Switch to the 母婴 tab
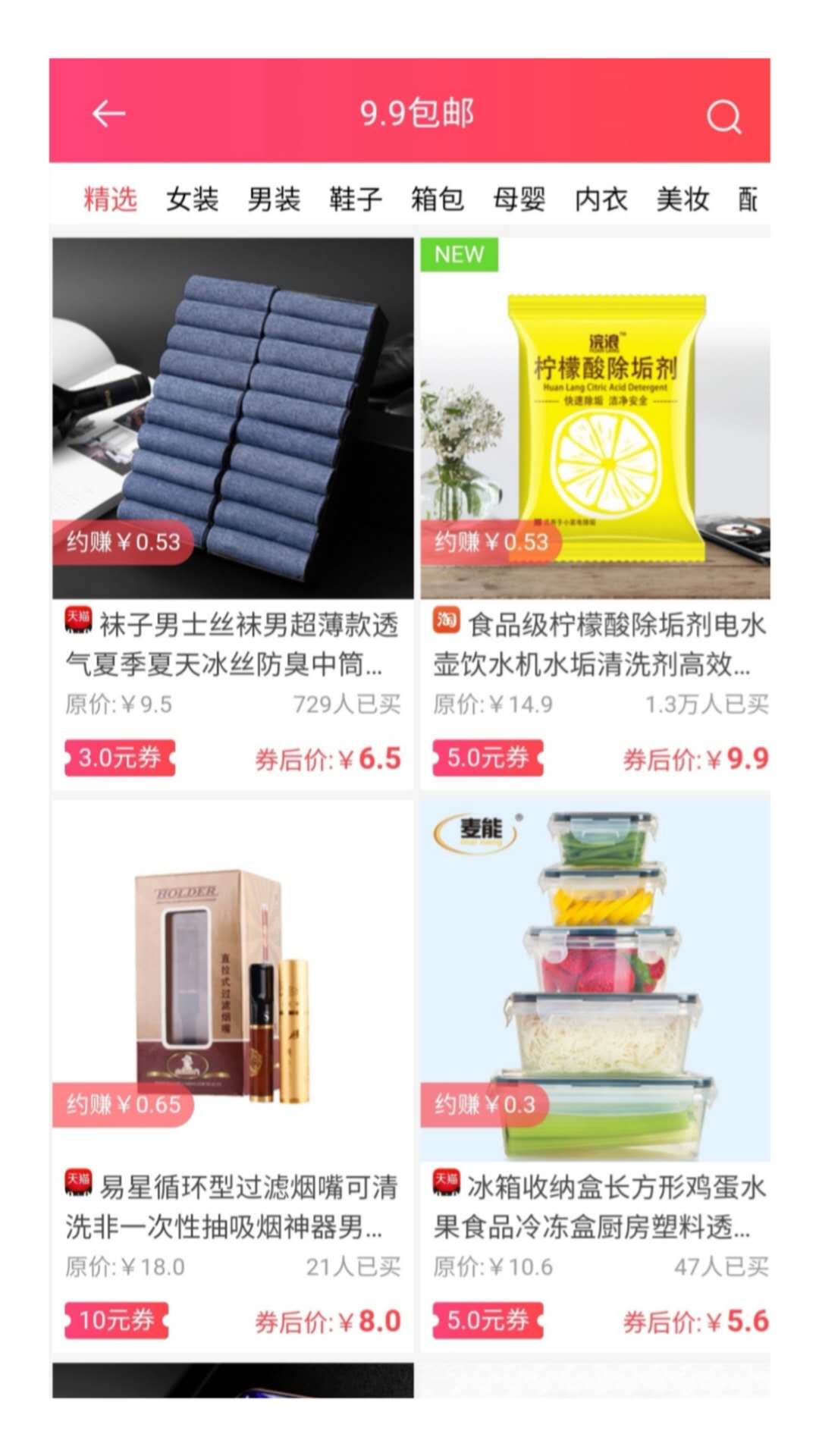The image size is (819, 1456). click(519, 199)
